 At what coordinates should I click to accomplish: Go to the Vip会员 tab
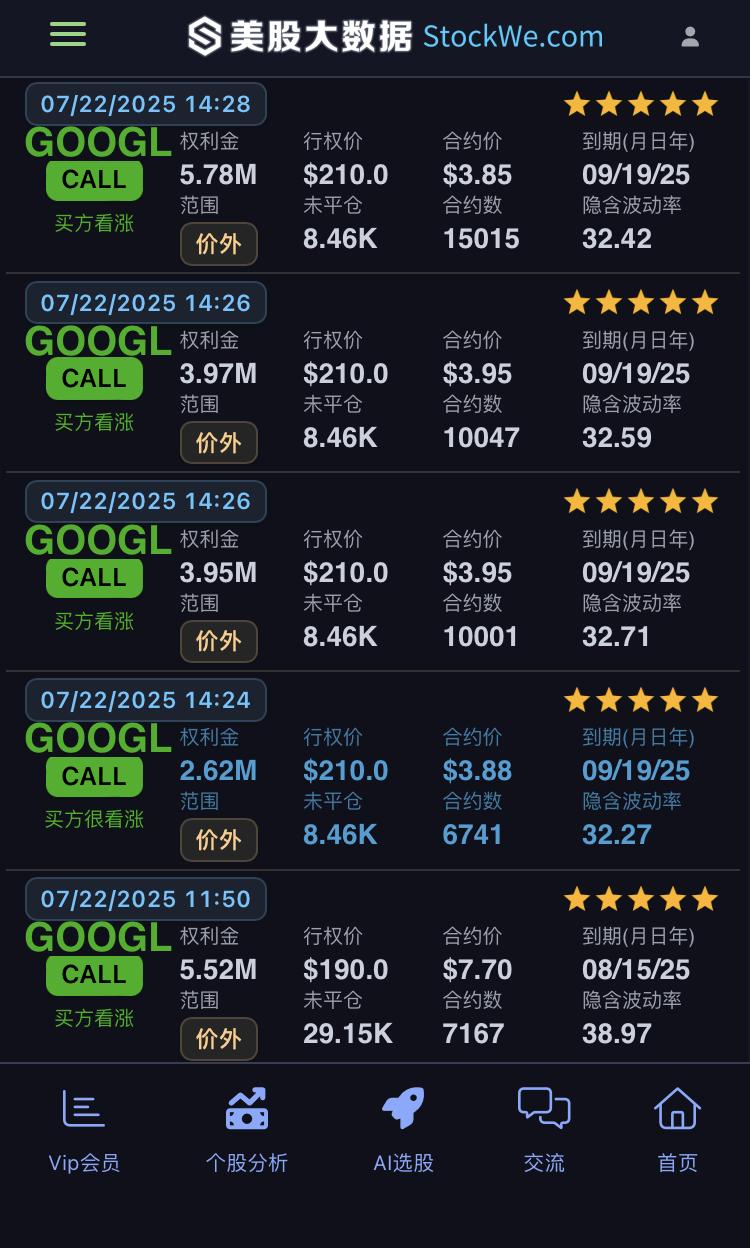(84, 1130)
